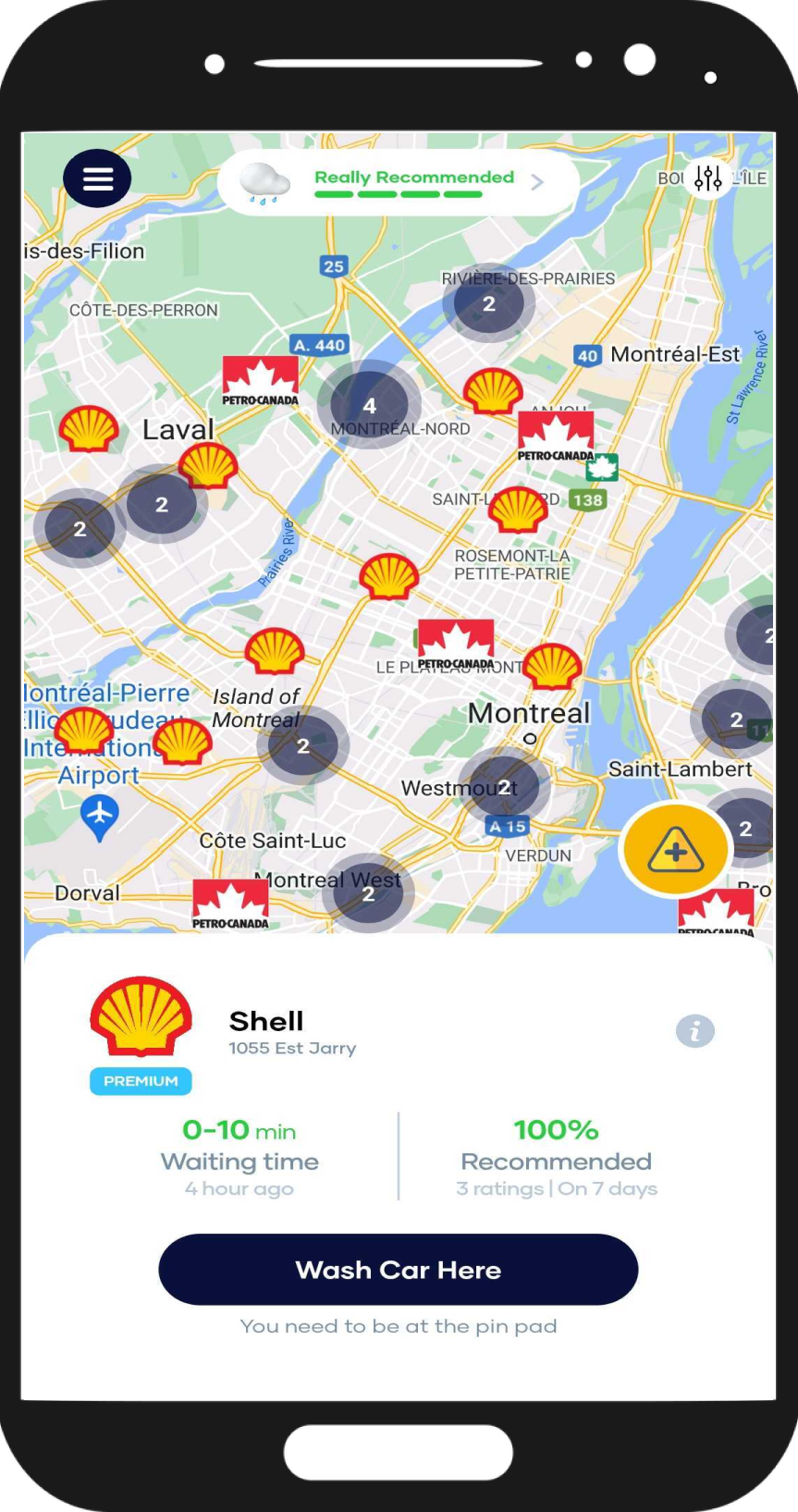Open the hamburger navigation menu
The width and height of the screenshot is (798, 1512).
pos(97,178)
